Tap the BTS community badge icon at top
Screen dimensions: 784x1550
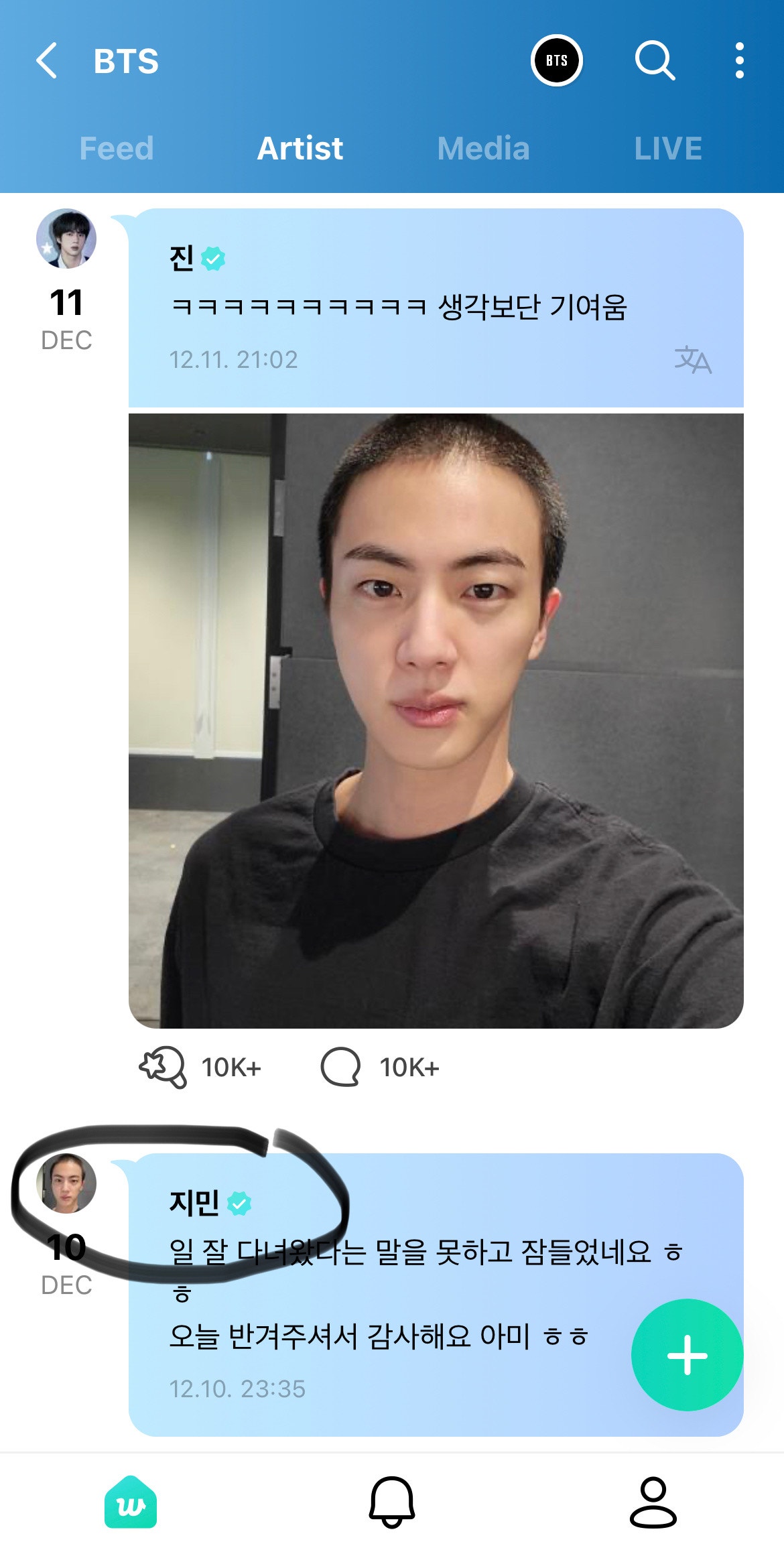pos(556,60)
